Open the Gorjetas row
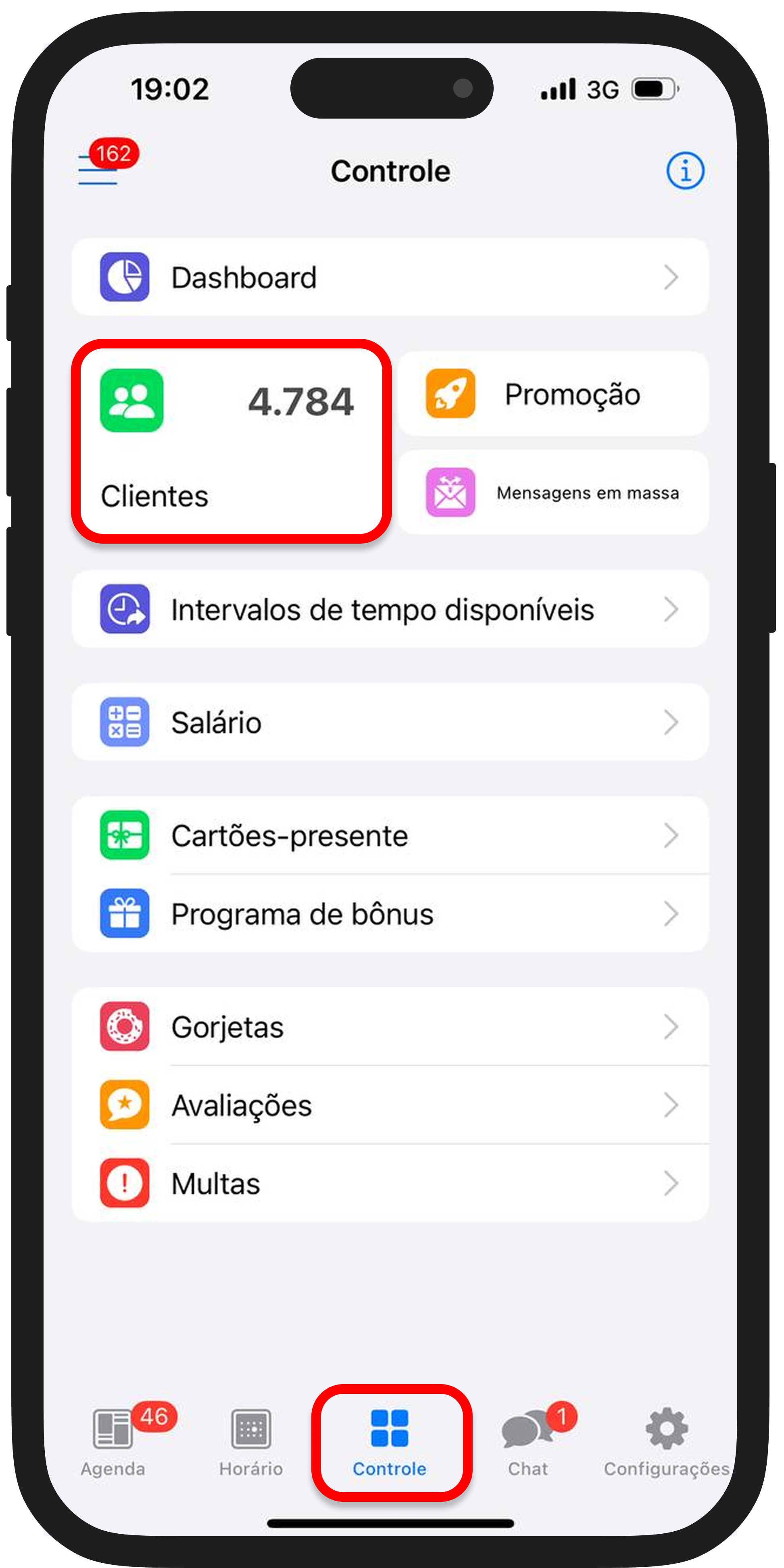The image size is (784, 1568). (390, 1028)
